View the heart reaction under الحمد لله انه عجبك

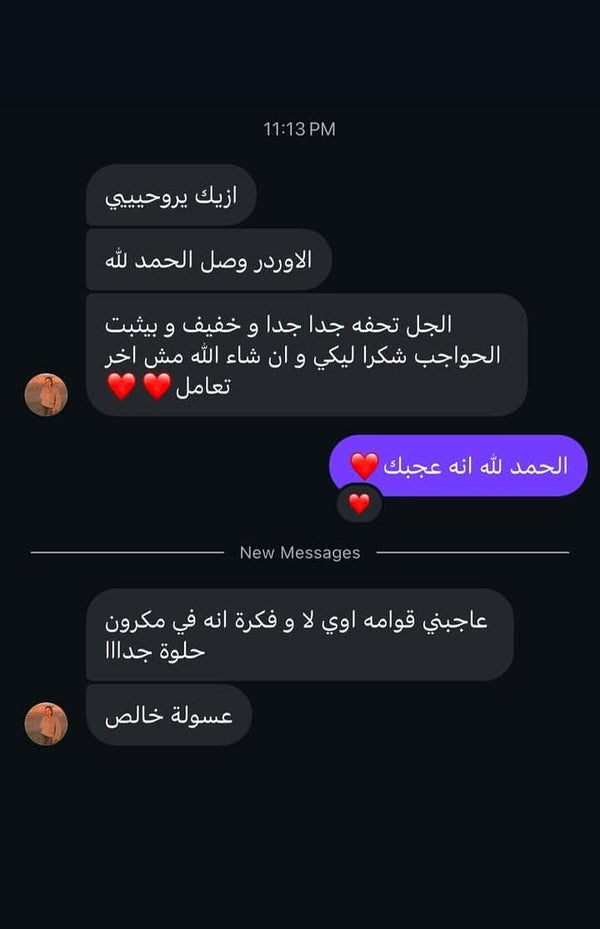tap(359, 503)
